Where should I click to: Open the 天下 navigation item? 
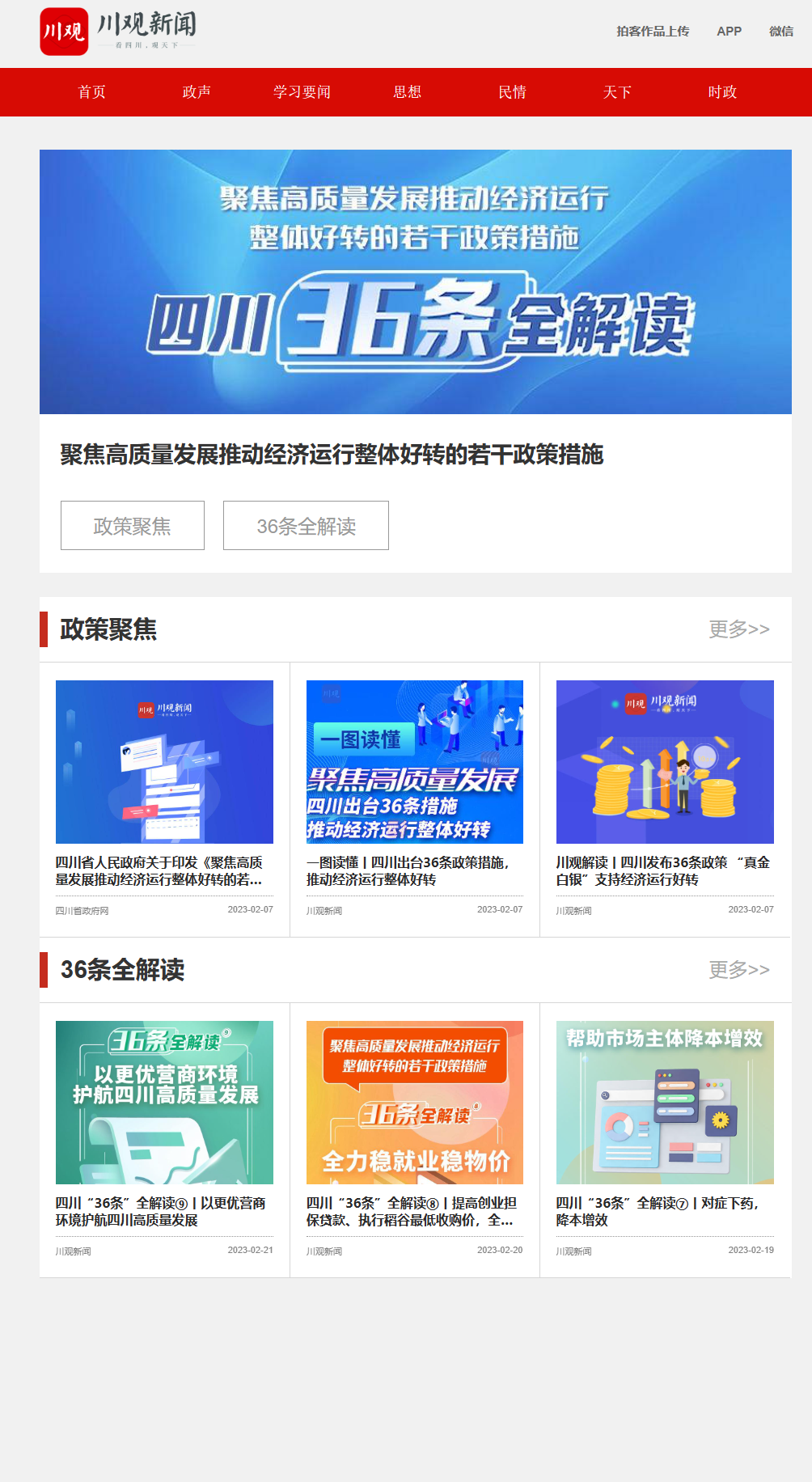tap(617, 92)
